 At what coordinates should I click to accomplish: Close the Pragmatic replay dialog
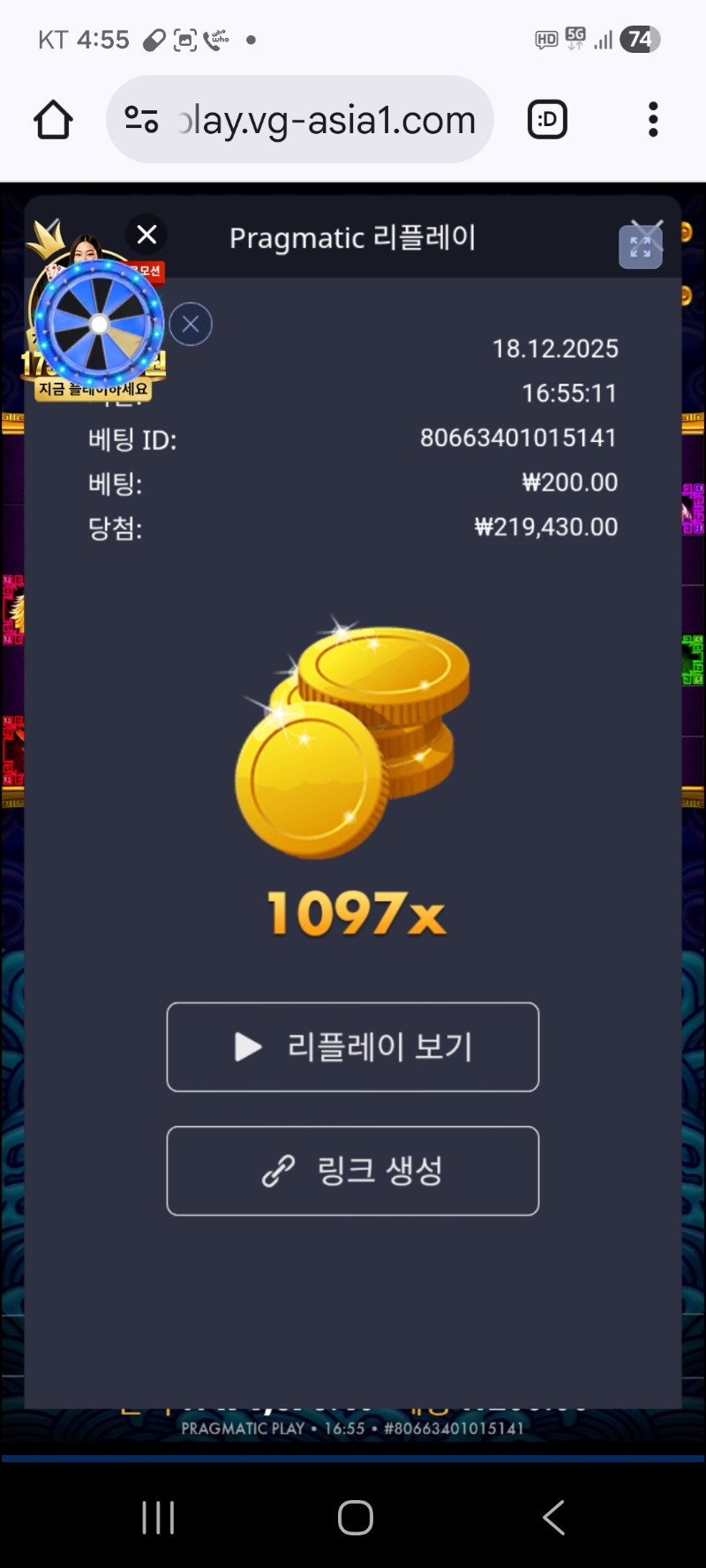tap(147, 235)
